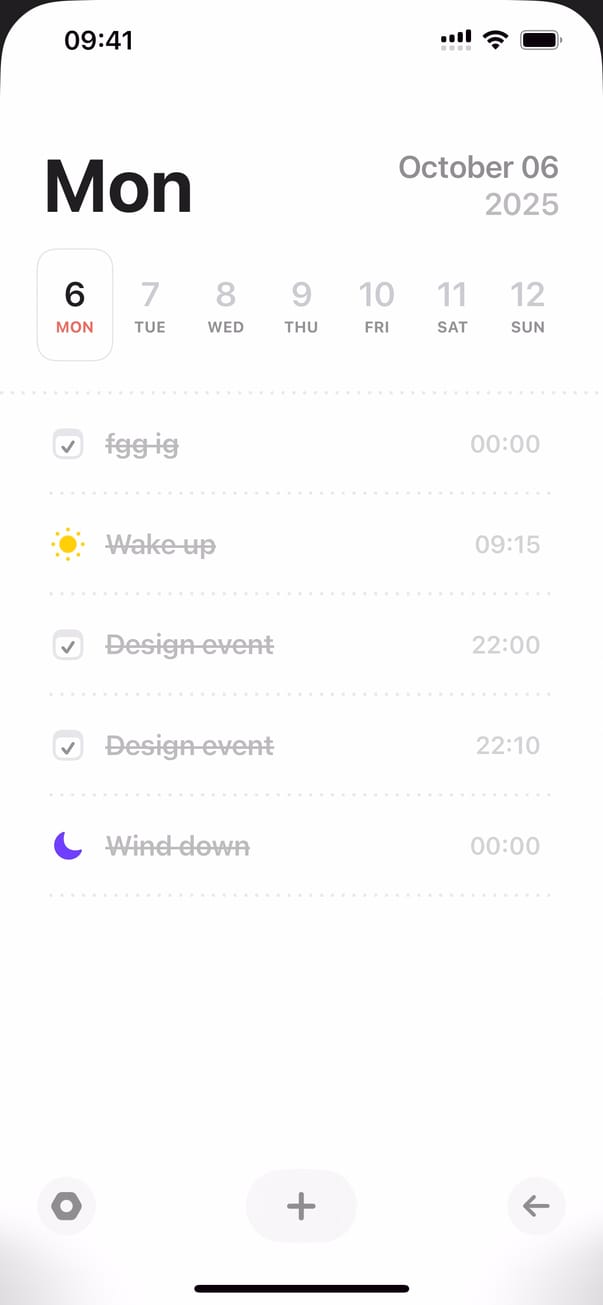
Task: Switch to Wednesday the 8th
Action: (x=226, y=305)
